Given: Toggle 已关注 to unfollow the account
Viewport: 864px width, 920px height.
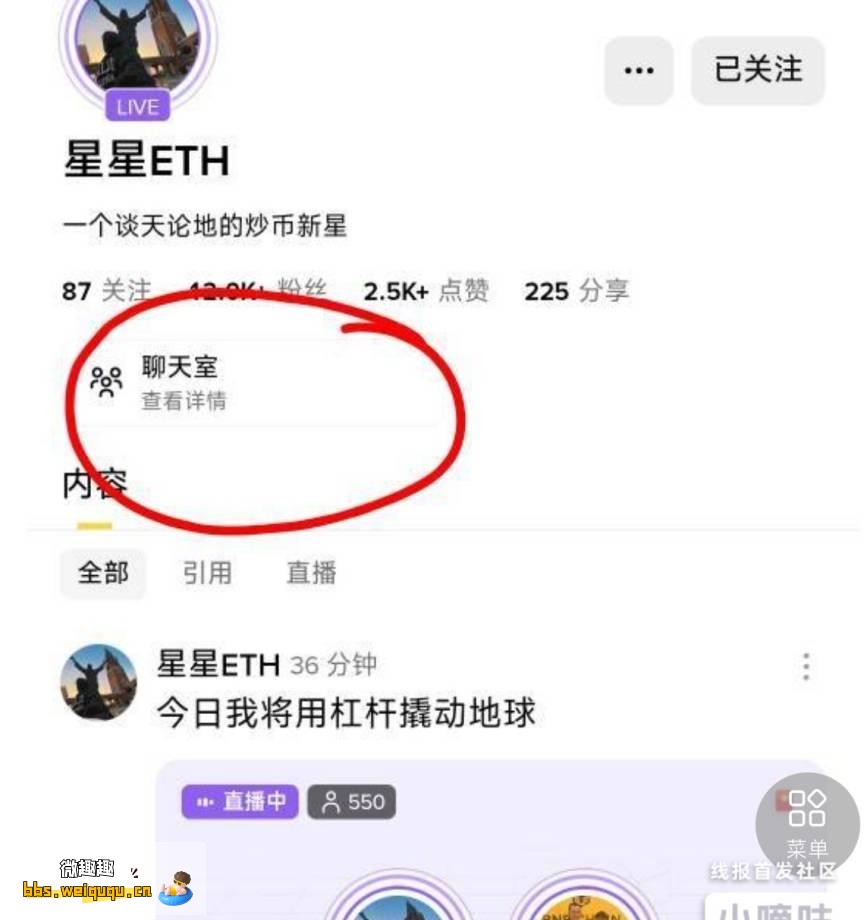Looking at the screenshot, I should pyautogui.click(x=757, y=70).
